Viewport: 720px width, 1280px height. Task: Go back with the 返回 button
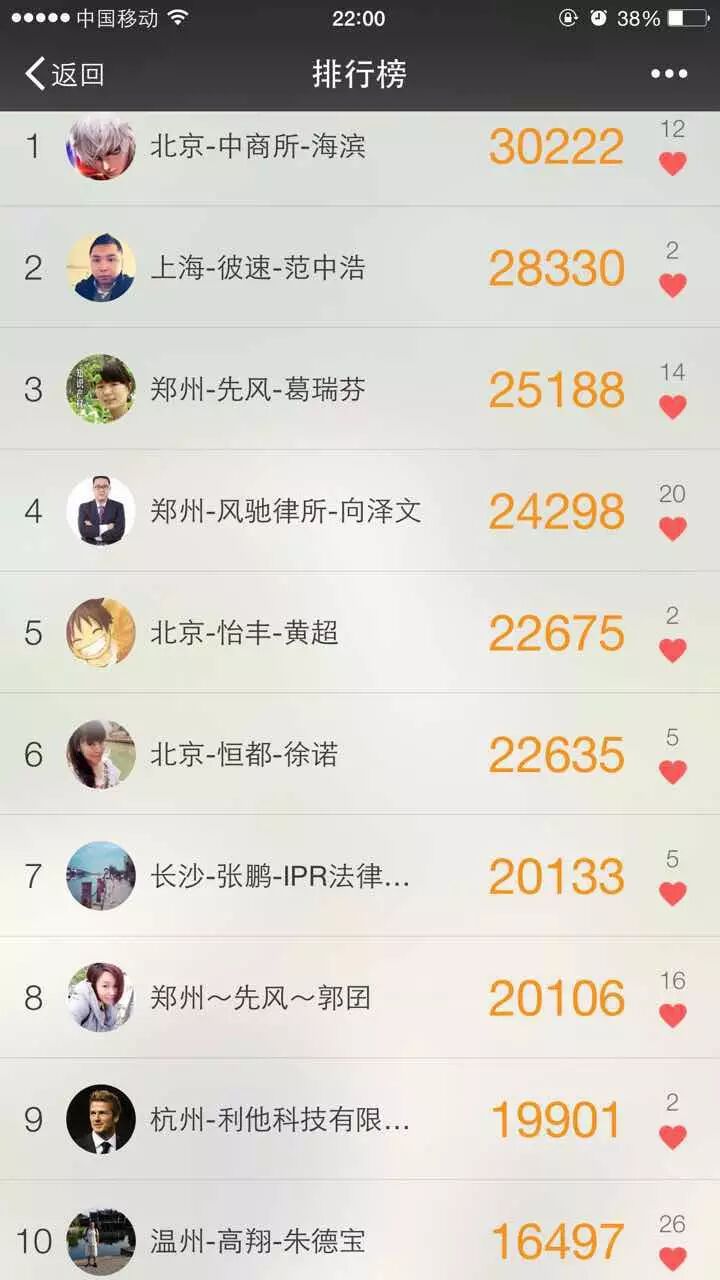[x=64, y=74]
